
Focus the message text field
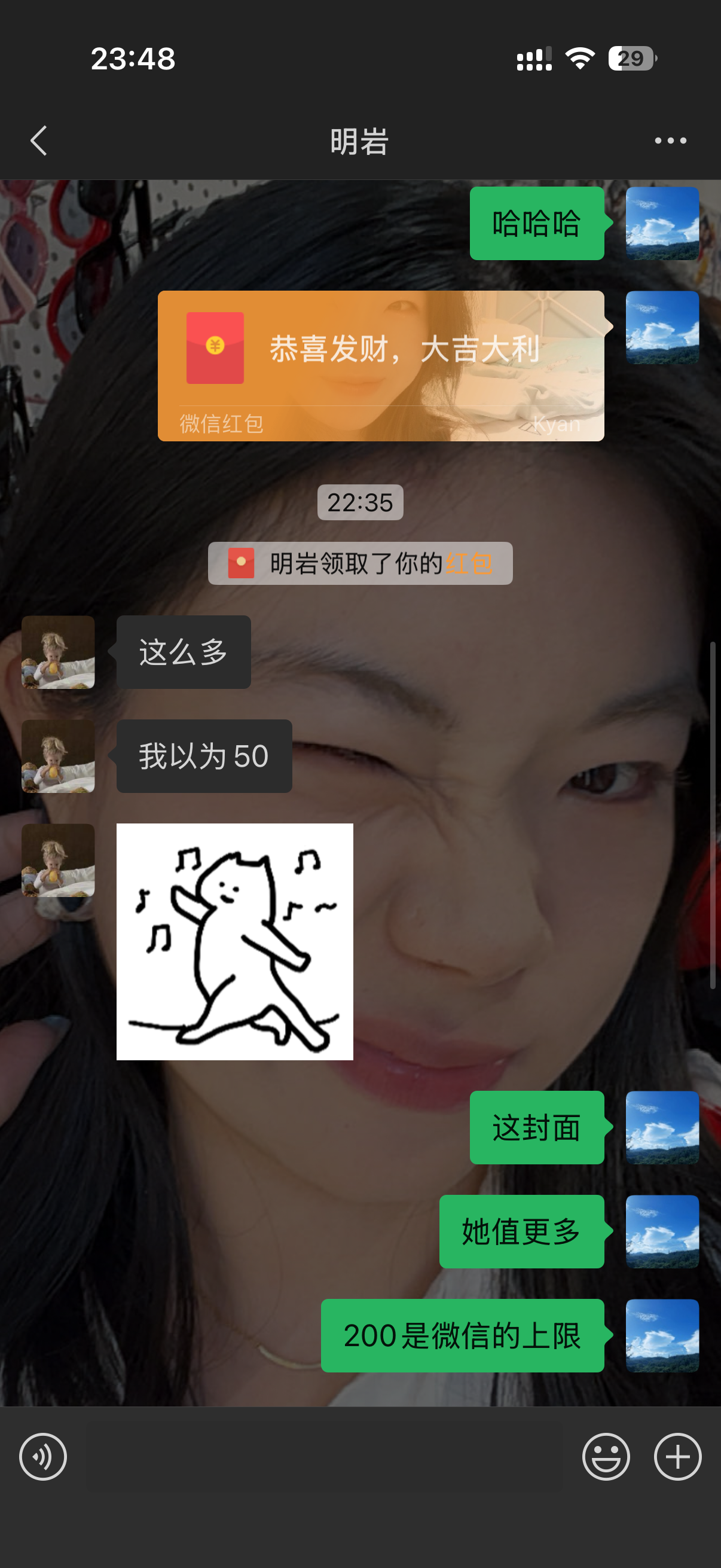coord(322,1457)
